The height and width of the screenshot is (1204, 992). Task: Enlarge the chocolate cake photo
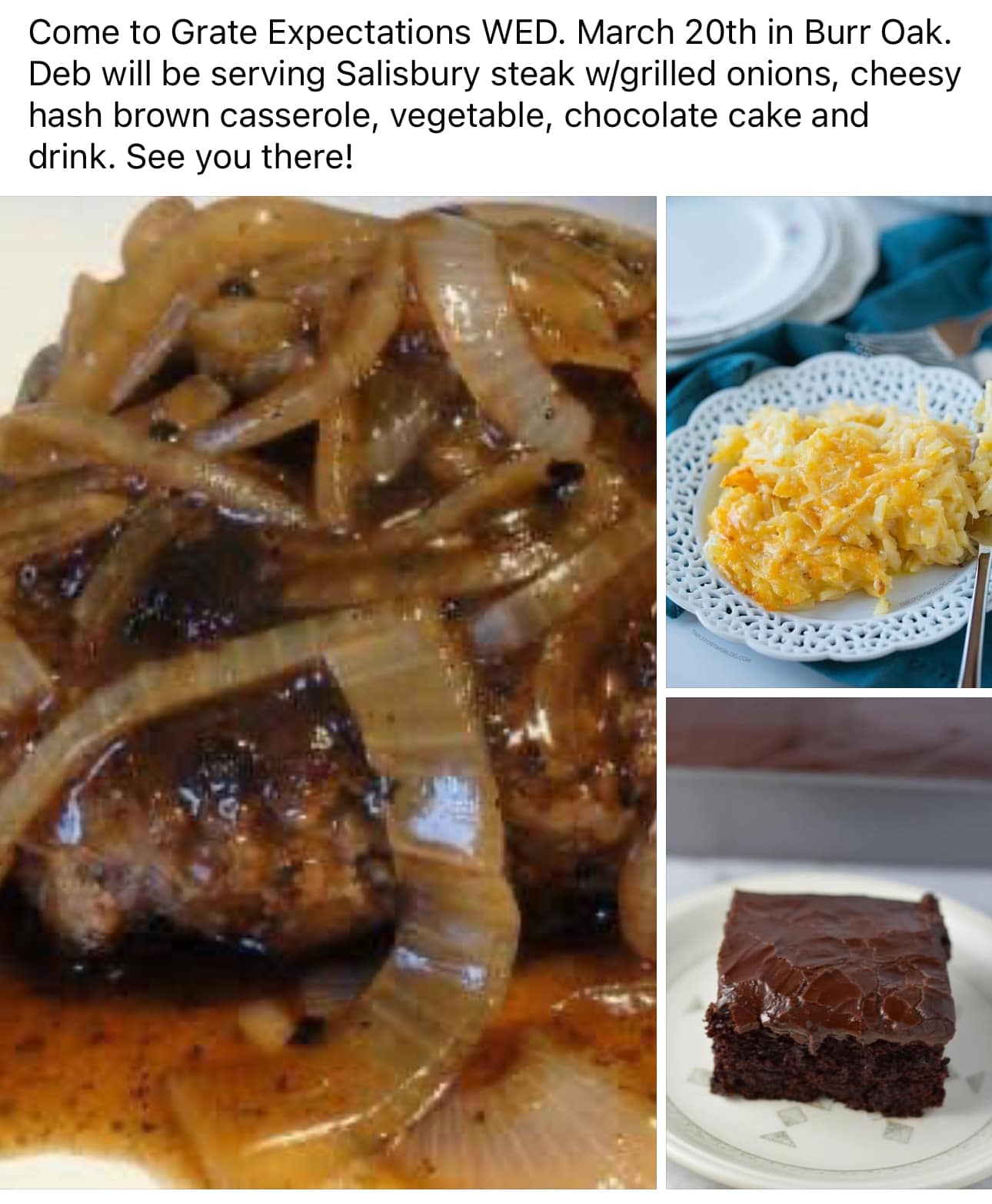coord(829,943)
